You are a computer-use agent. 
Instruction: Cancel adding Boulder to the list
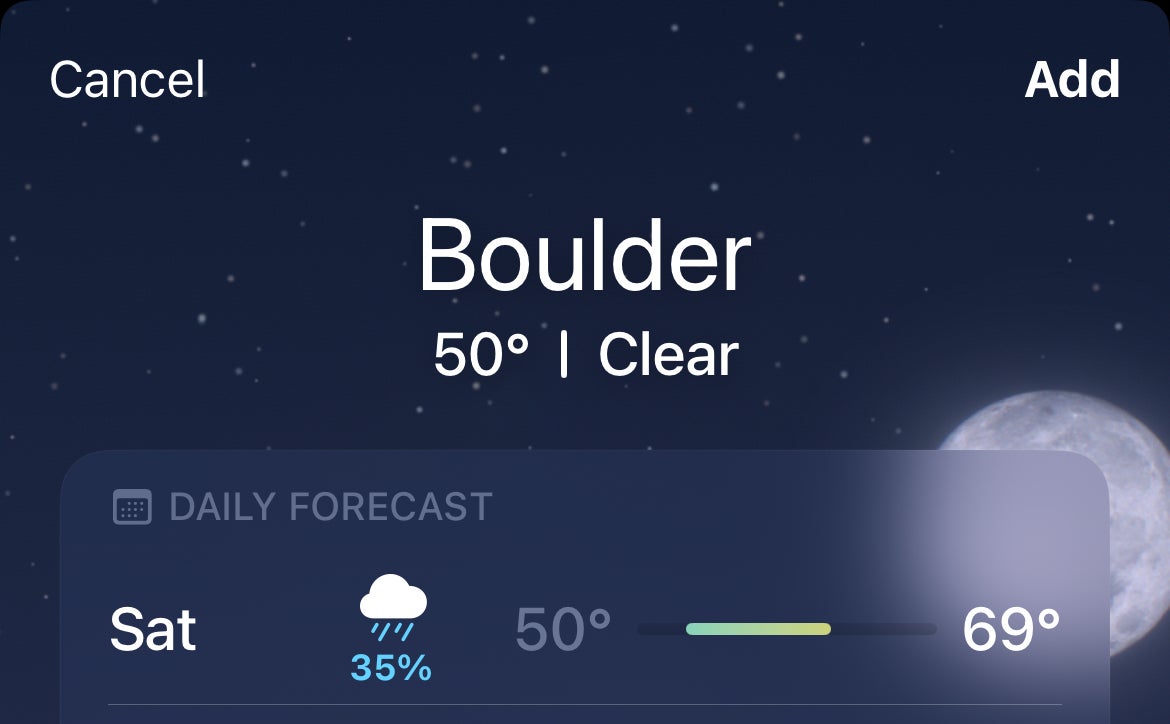[127, 80]
